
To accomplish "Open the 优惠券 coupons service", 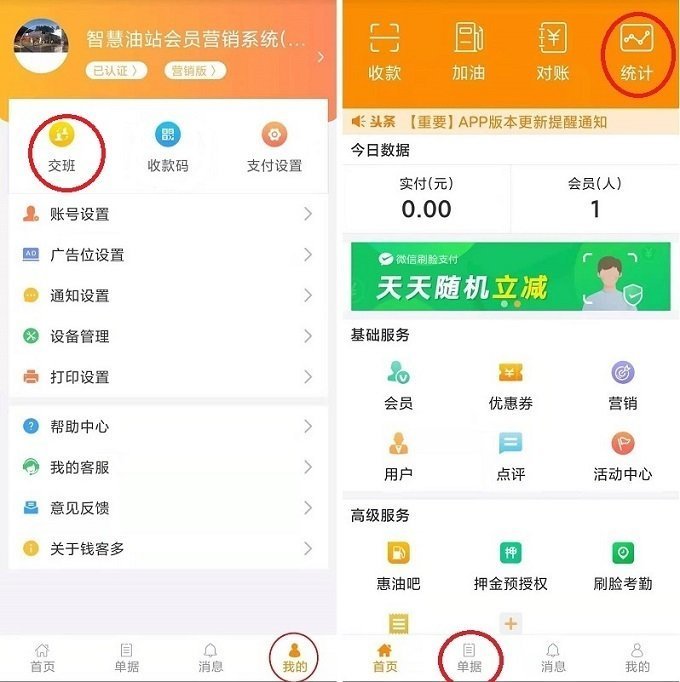I will [x=511, y=384].
